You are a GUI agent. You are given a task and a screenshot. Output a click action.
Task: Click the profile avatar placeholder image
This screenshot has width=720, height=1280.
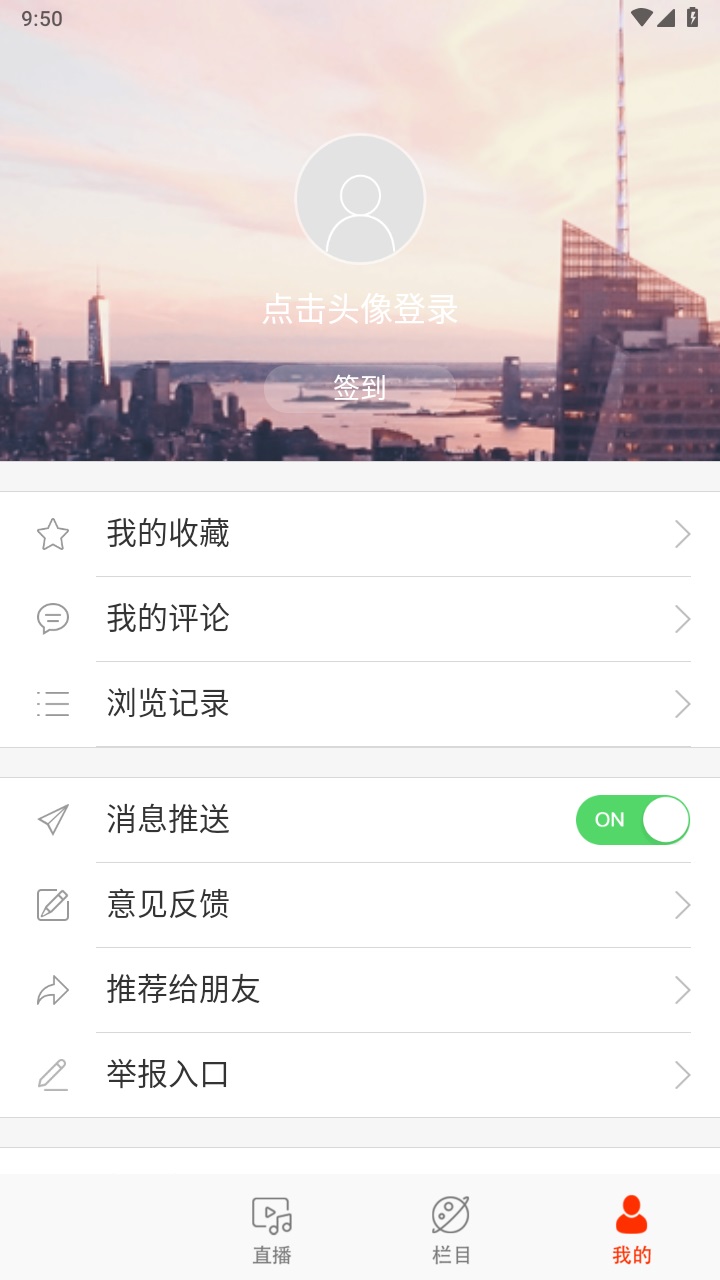tap(360, 199)
